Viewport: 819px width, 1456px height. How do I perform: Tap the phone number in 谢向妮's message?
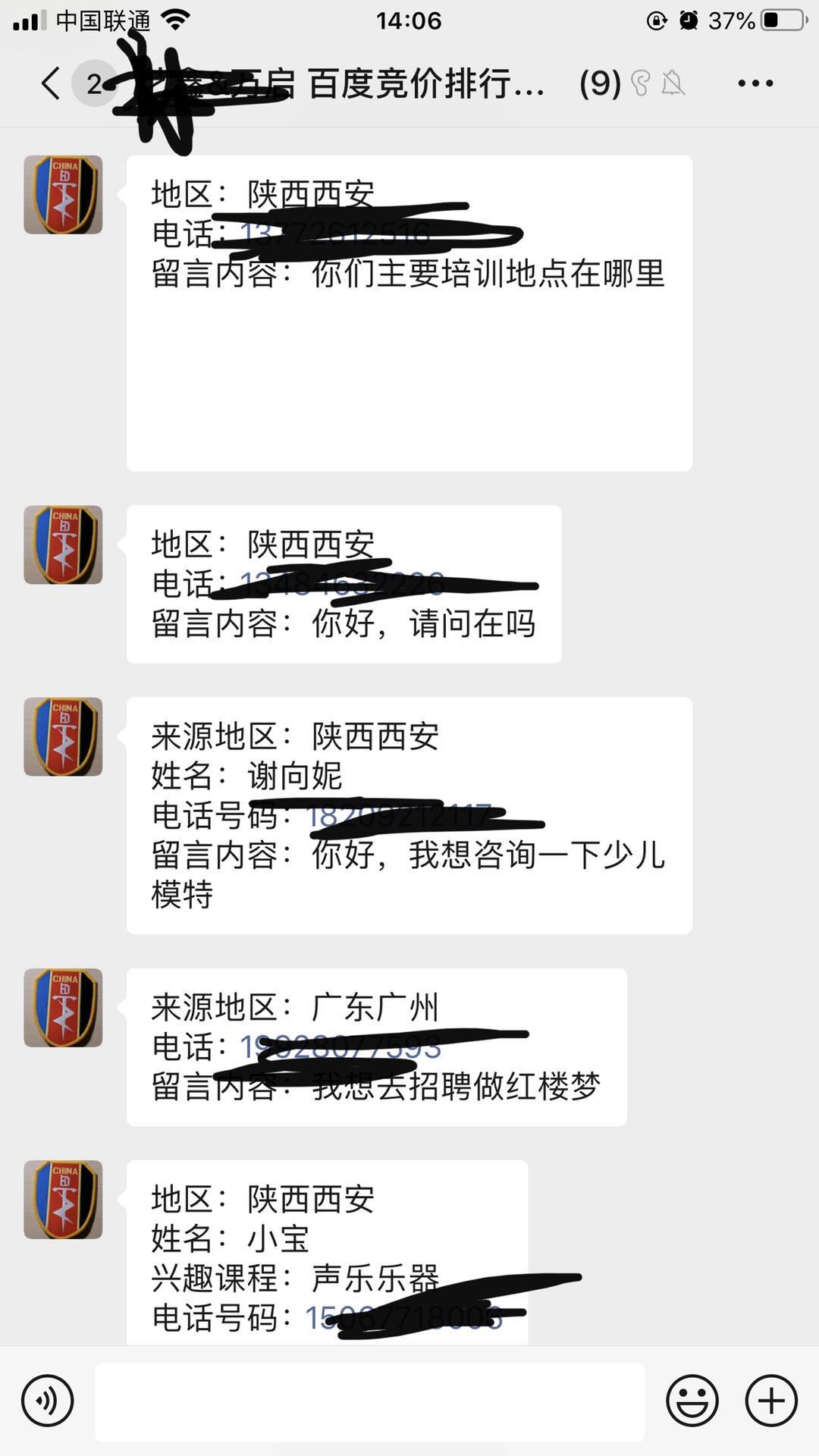[x=398, y=816]
